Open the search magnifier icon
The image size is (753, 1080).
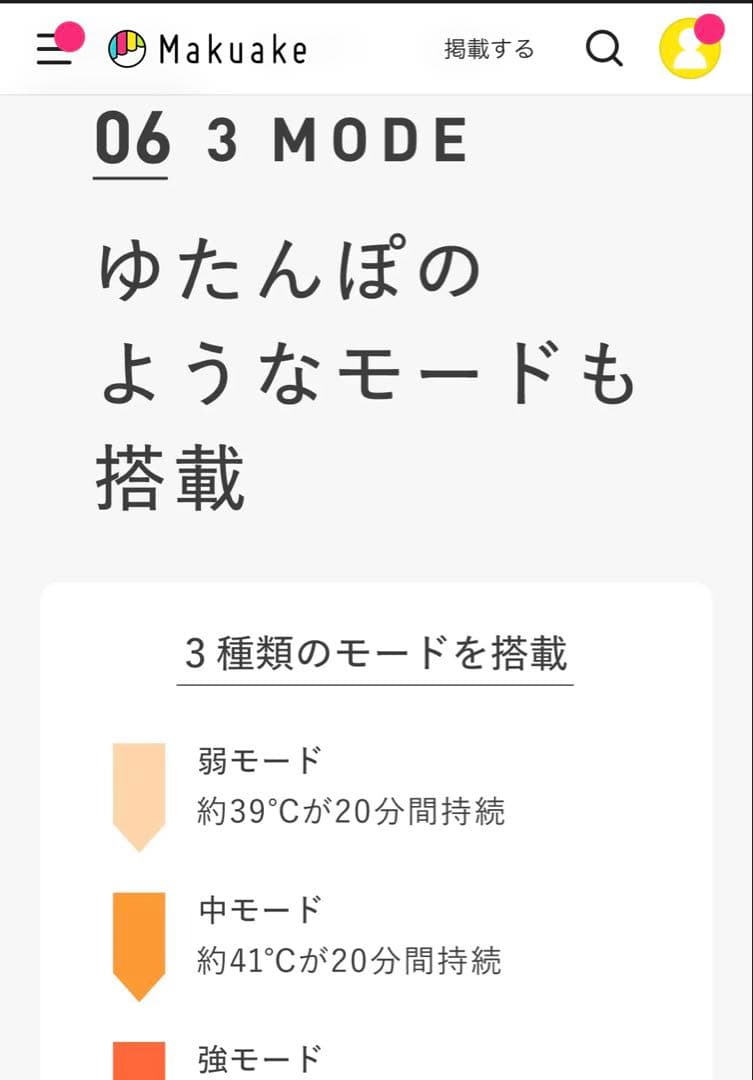(x=603, y=47)
